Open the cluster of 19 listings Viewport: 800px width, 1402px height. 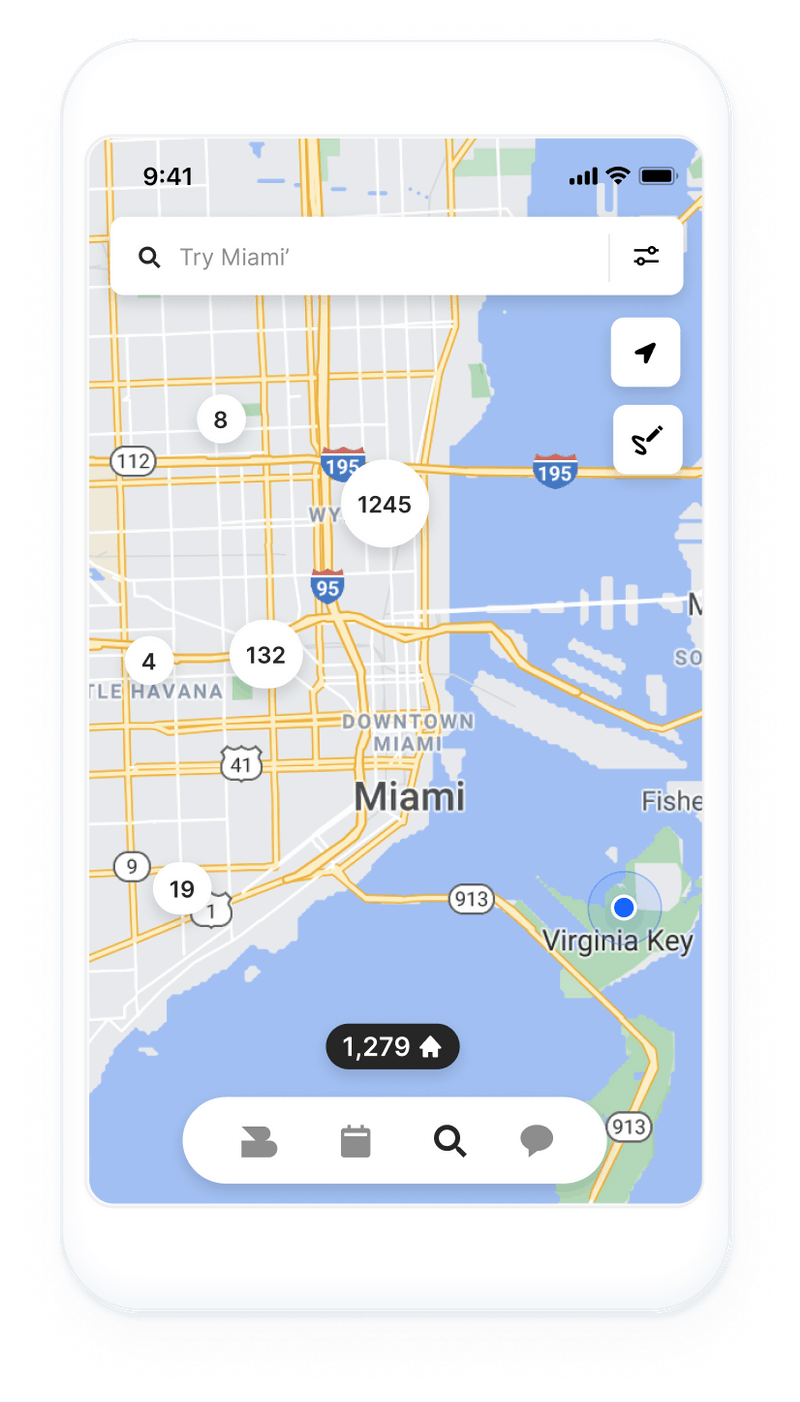(182, 889)
